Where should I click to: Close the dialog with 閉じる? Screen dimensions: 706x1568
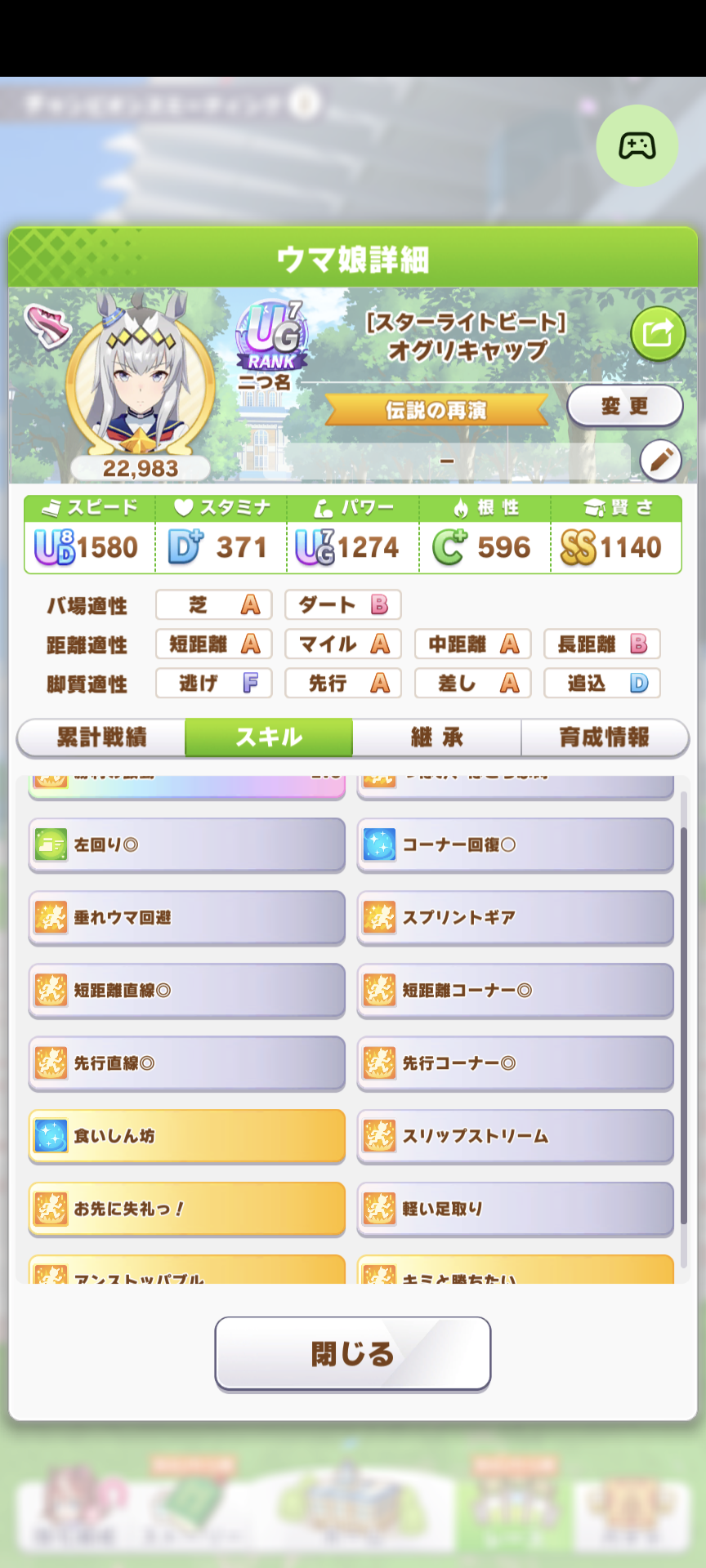[x=352, y=1353]
